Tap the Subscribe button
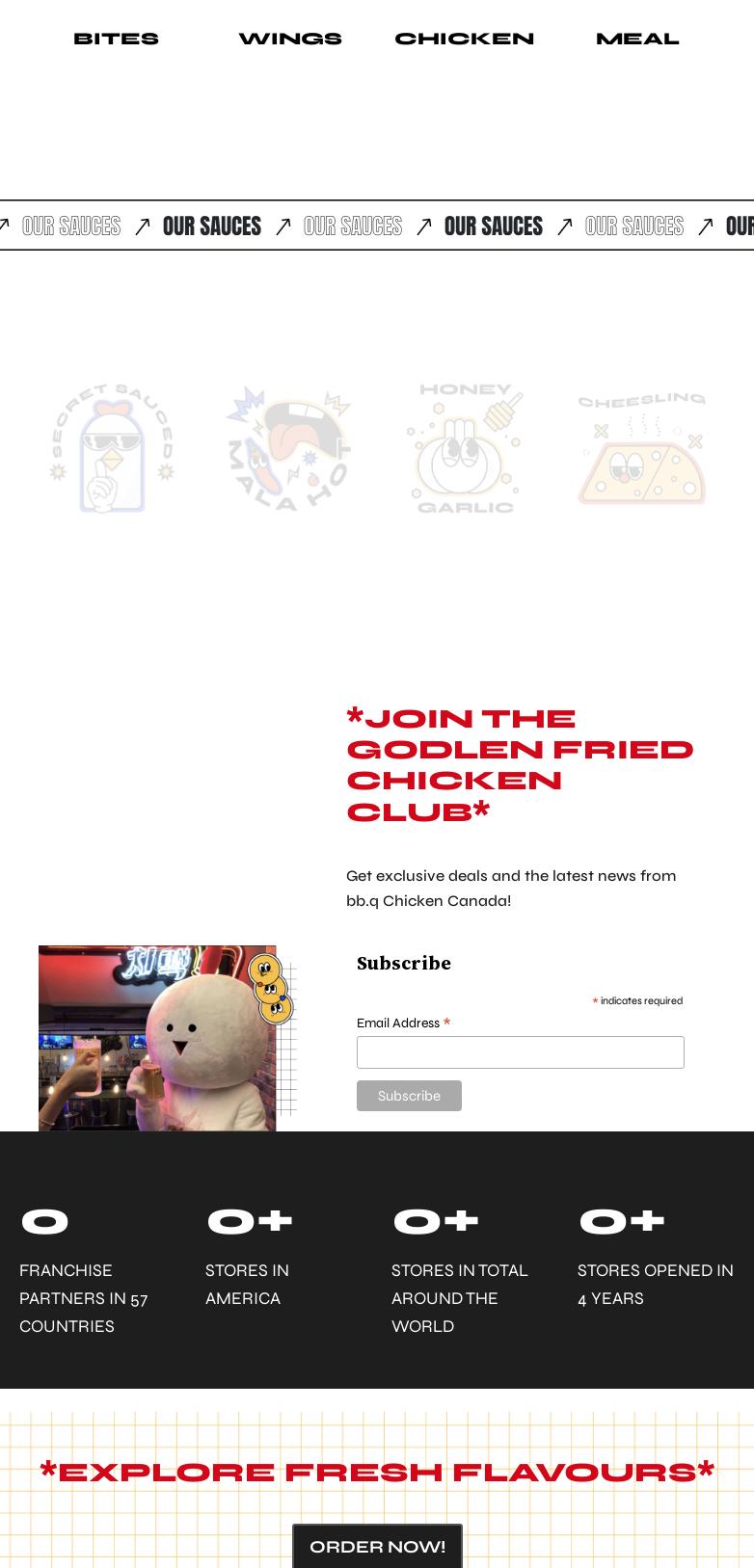The height and width of the screenshot is (1568, 754). (x=409, y=1096)
